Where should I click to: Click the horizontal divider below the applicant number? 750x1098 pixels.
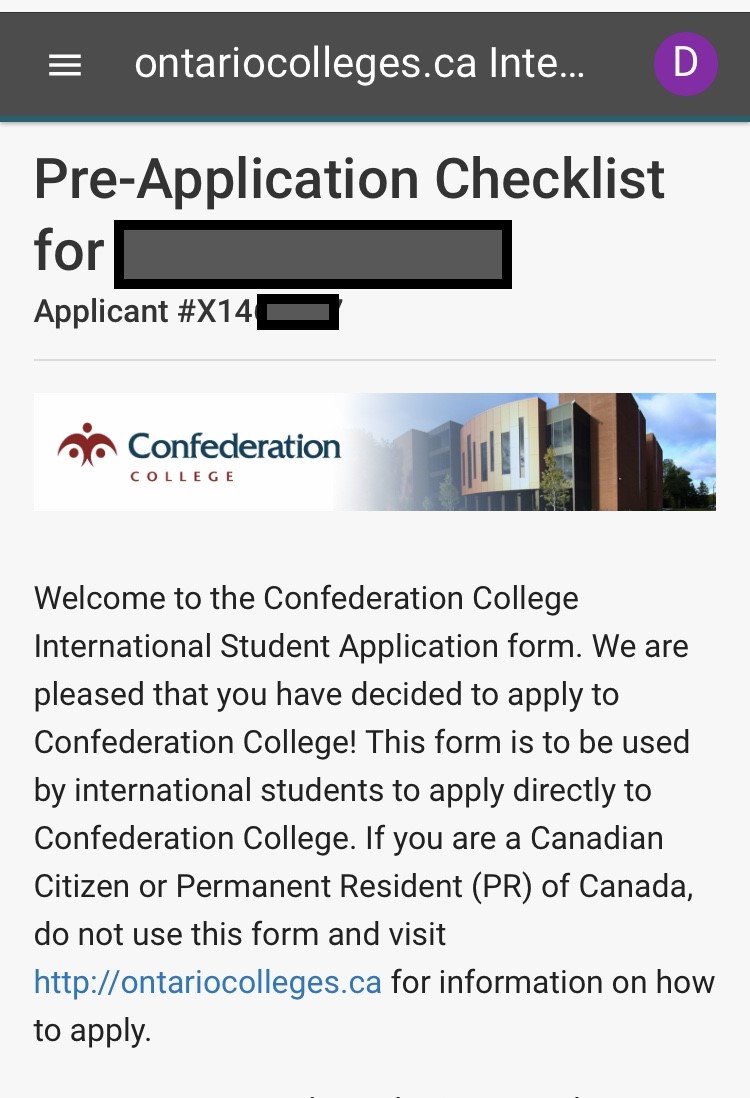coord(375,358)
